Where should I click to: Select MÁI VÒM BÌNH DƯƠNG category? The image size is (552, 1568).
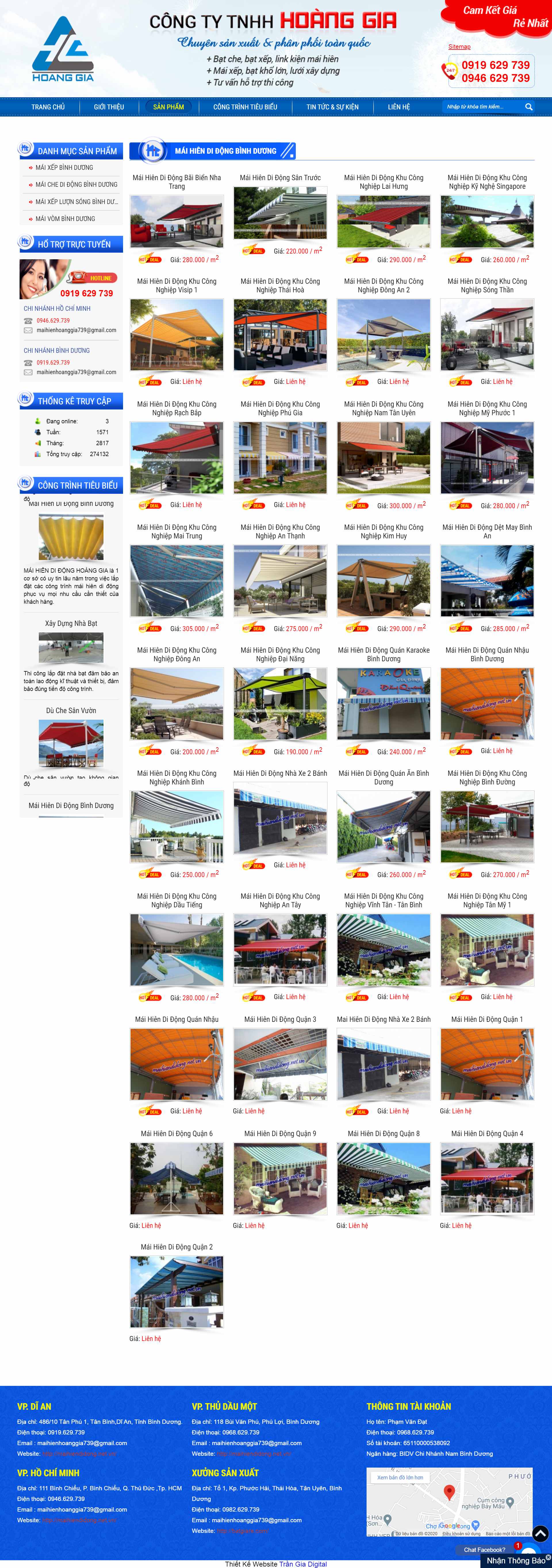[x=65, y=218]
